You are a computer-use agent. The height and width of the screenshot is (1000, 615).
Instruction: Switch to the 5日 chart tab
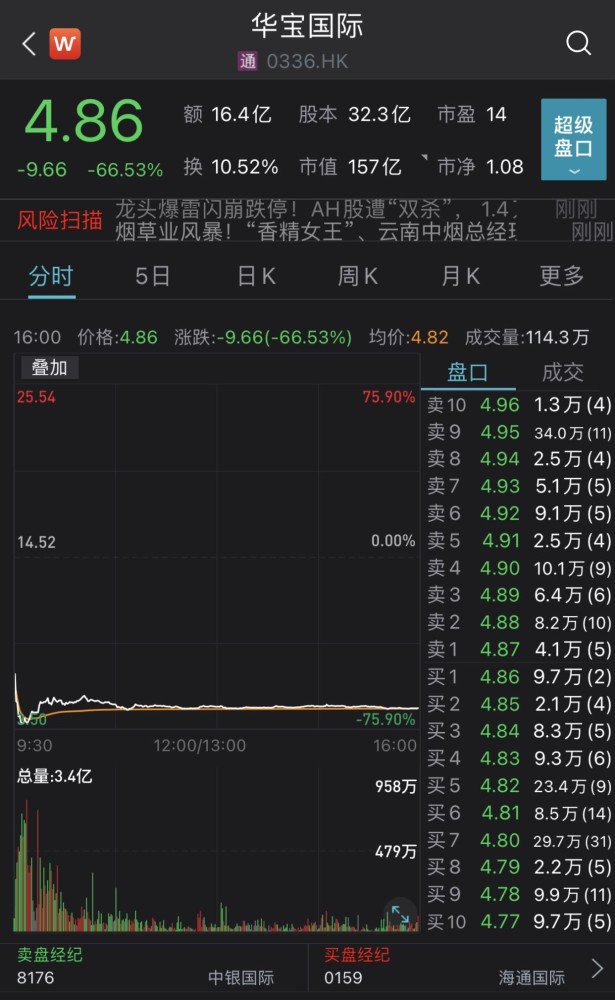[x=153, y=276]
